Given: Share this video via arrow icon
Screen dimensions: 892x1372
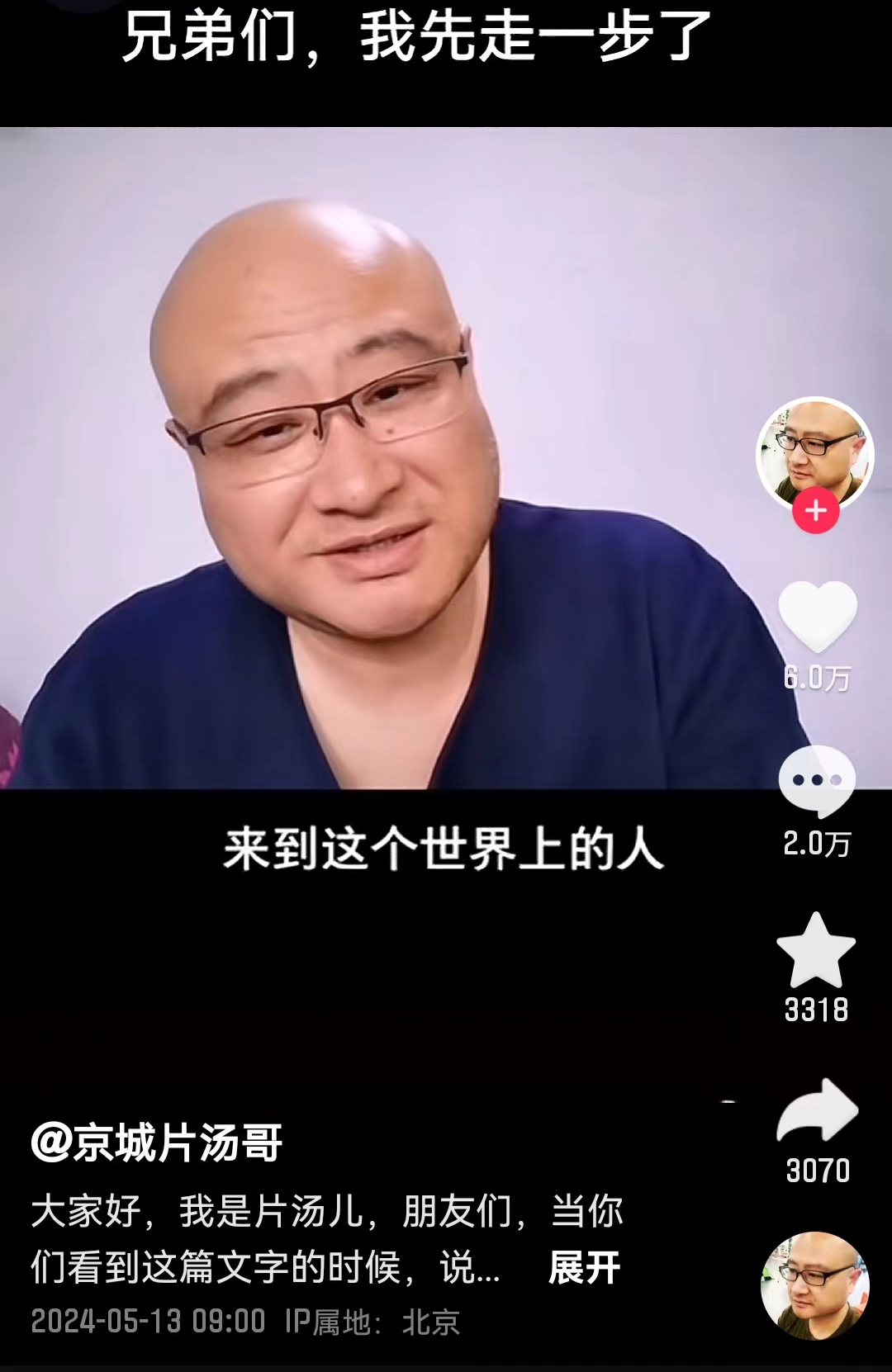Looking at the screenshot, I should pyautogui.click(x=817, y=1112).
